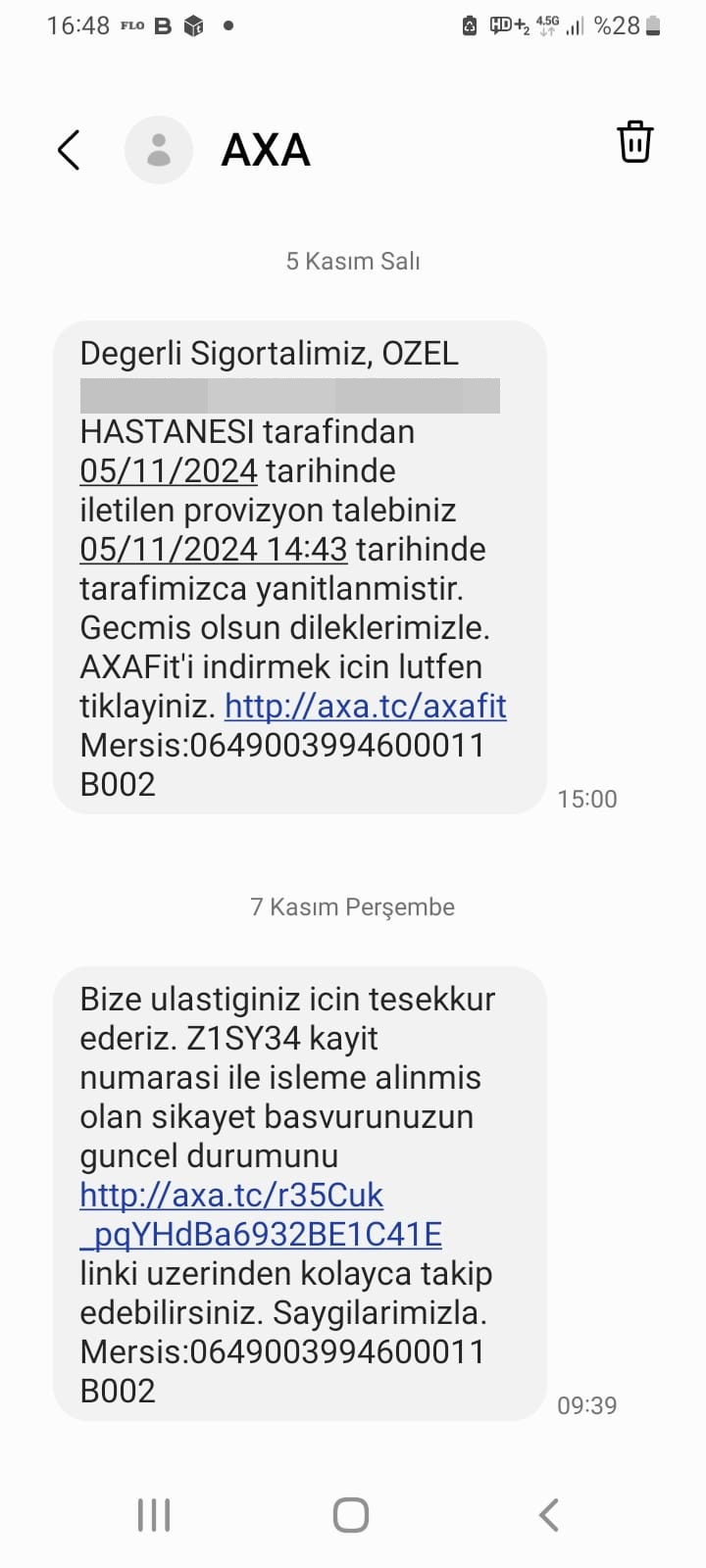706x1568 pixels.
Task: Open the axa.tc/r35Cuk complaint tracking link
Action: pyautogui.click(x=261, y=1214)
